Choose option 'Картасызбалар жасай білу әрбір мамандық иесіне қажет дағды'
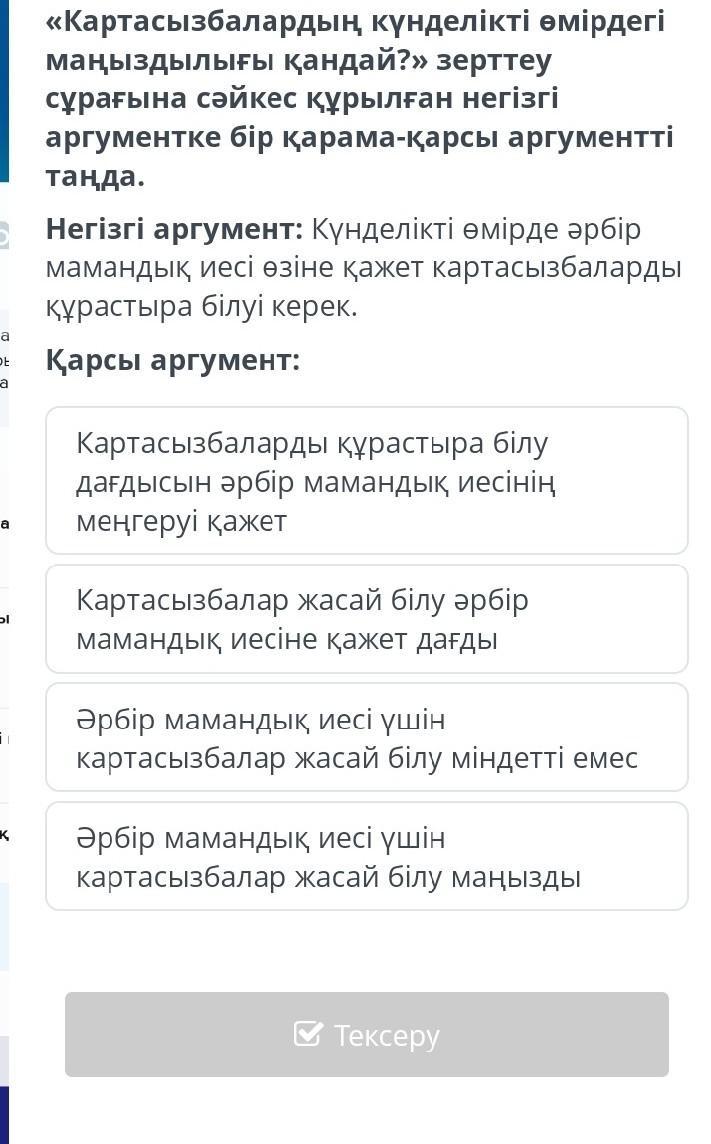 366,619
